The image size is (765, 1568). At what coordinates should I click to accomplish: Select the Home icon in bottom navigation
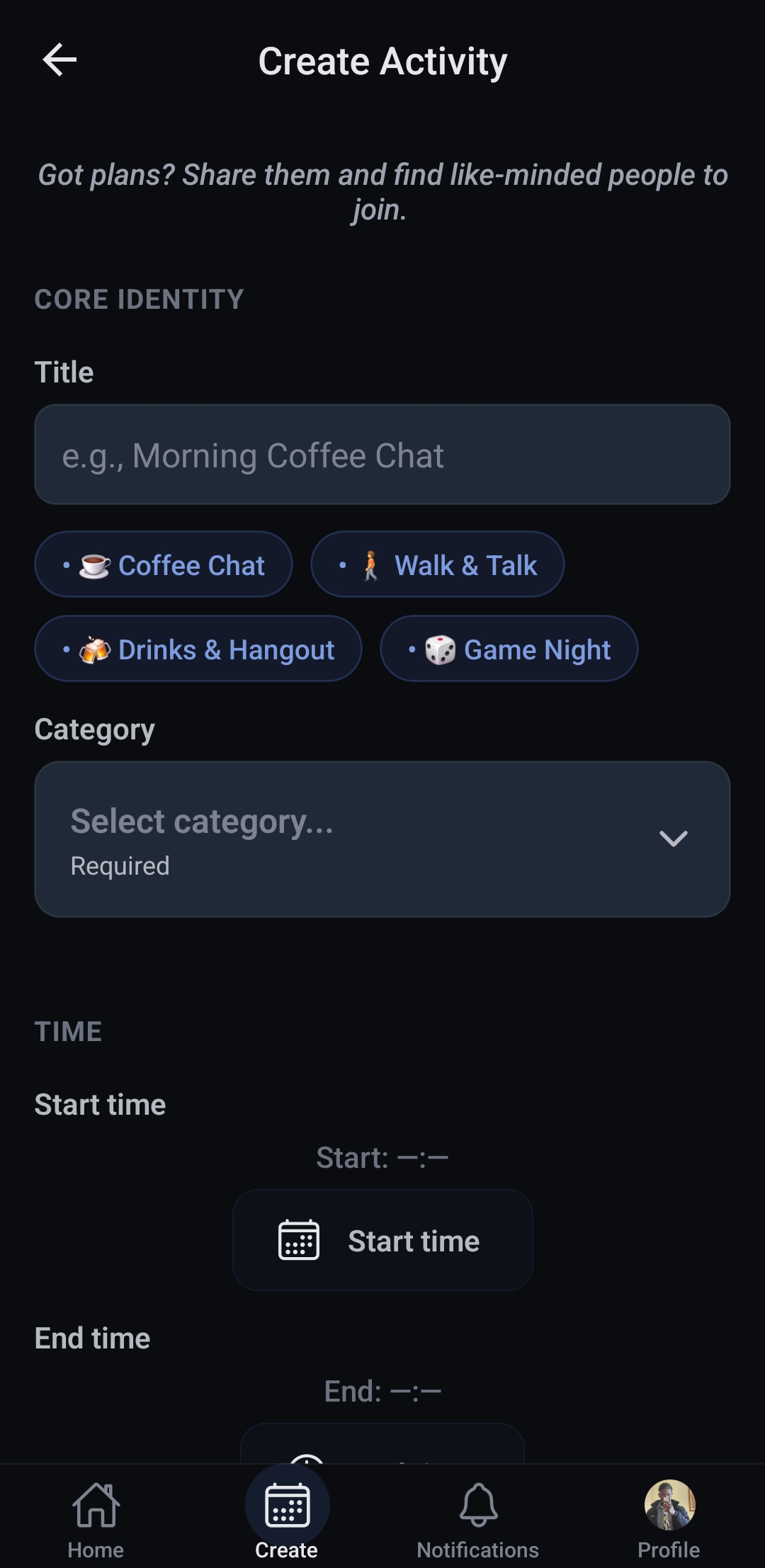[x=96, y=1503]
